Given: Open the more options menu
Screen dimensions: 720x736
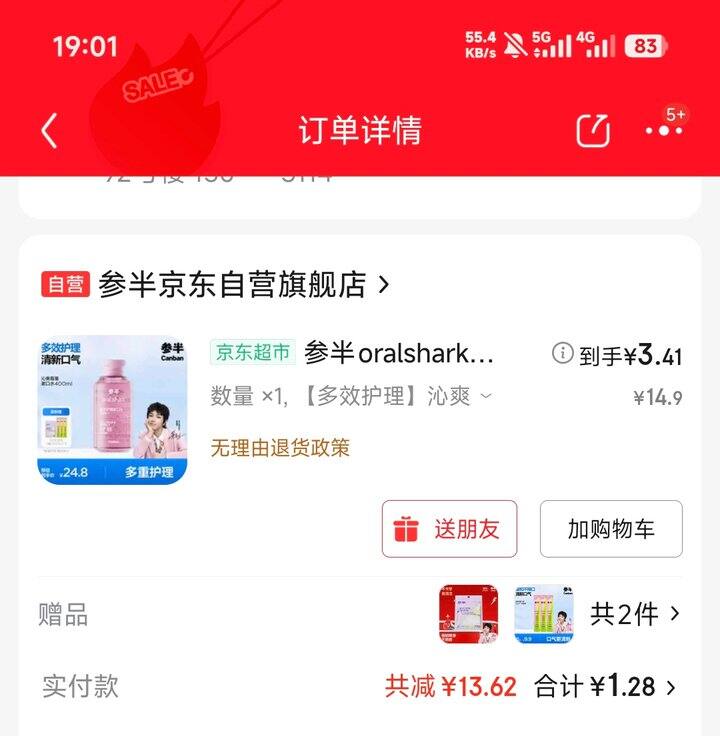Looking at the screenshot, I should [x=663, y=130].
